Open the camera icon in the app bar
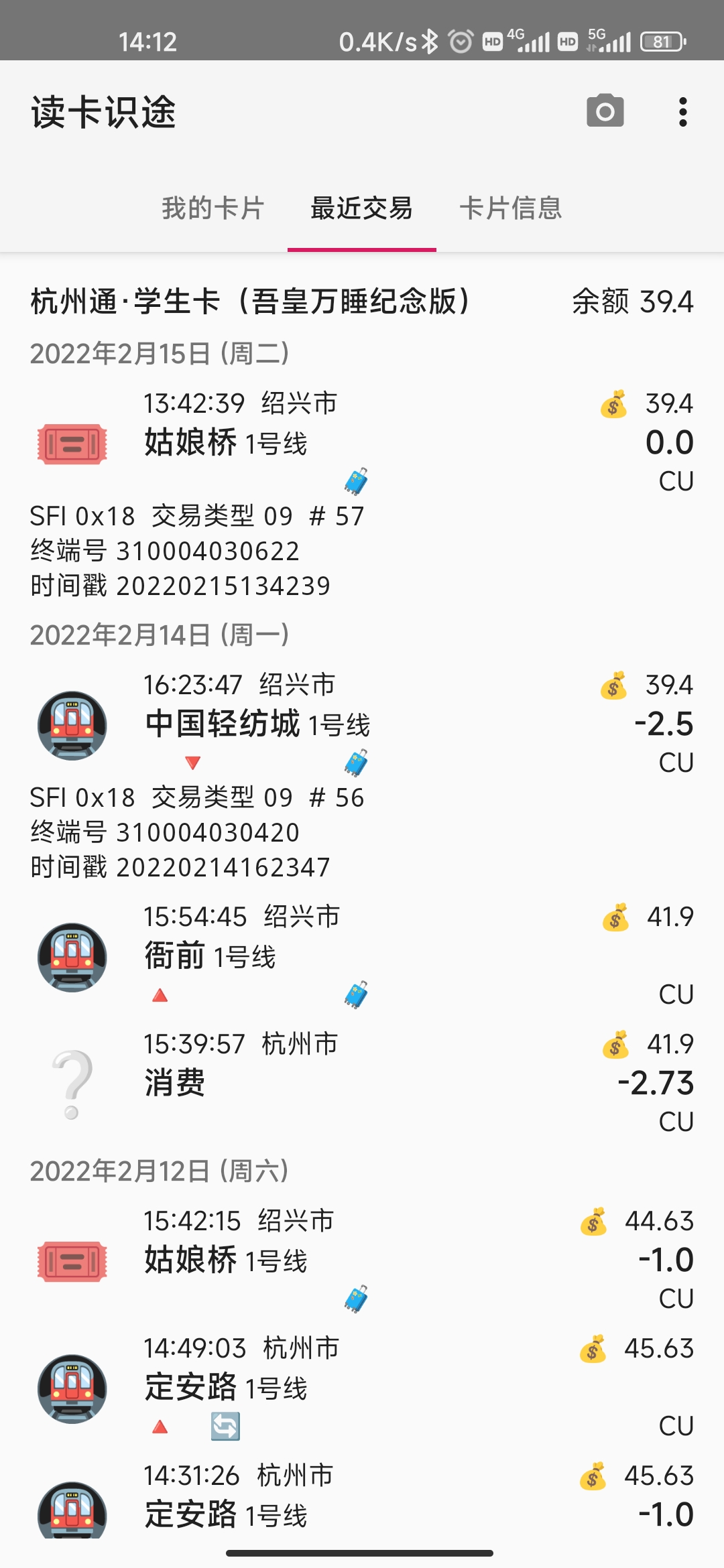 (605, 111)
